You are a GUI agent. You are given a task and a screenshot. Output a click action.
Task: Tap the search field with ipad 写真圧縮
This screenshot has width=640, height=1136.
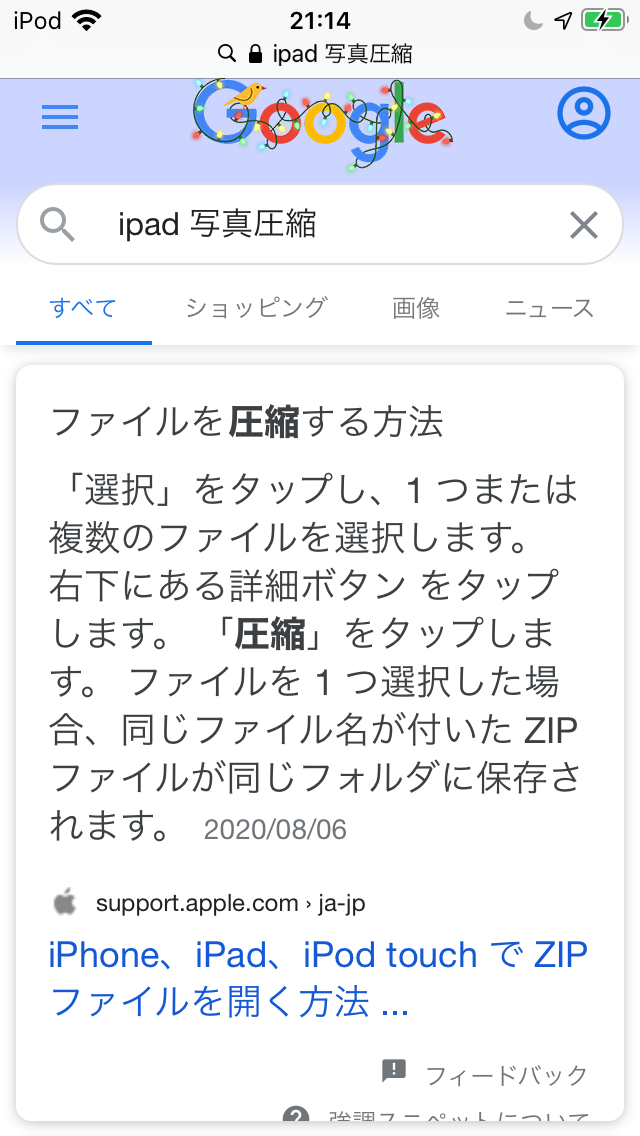click(319, 225)
